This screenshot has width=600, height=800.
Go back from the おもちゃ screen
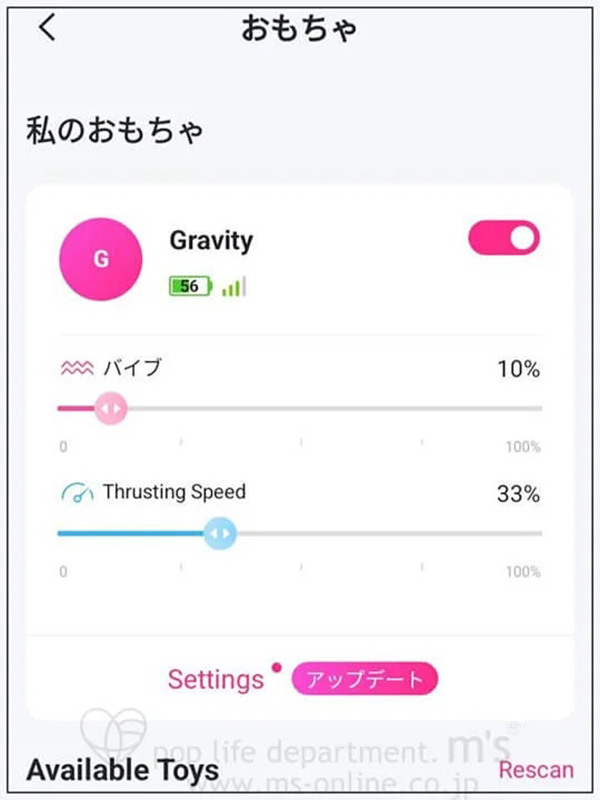[47, 29]
